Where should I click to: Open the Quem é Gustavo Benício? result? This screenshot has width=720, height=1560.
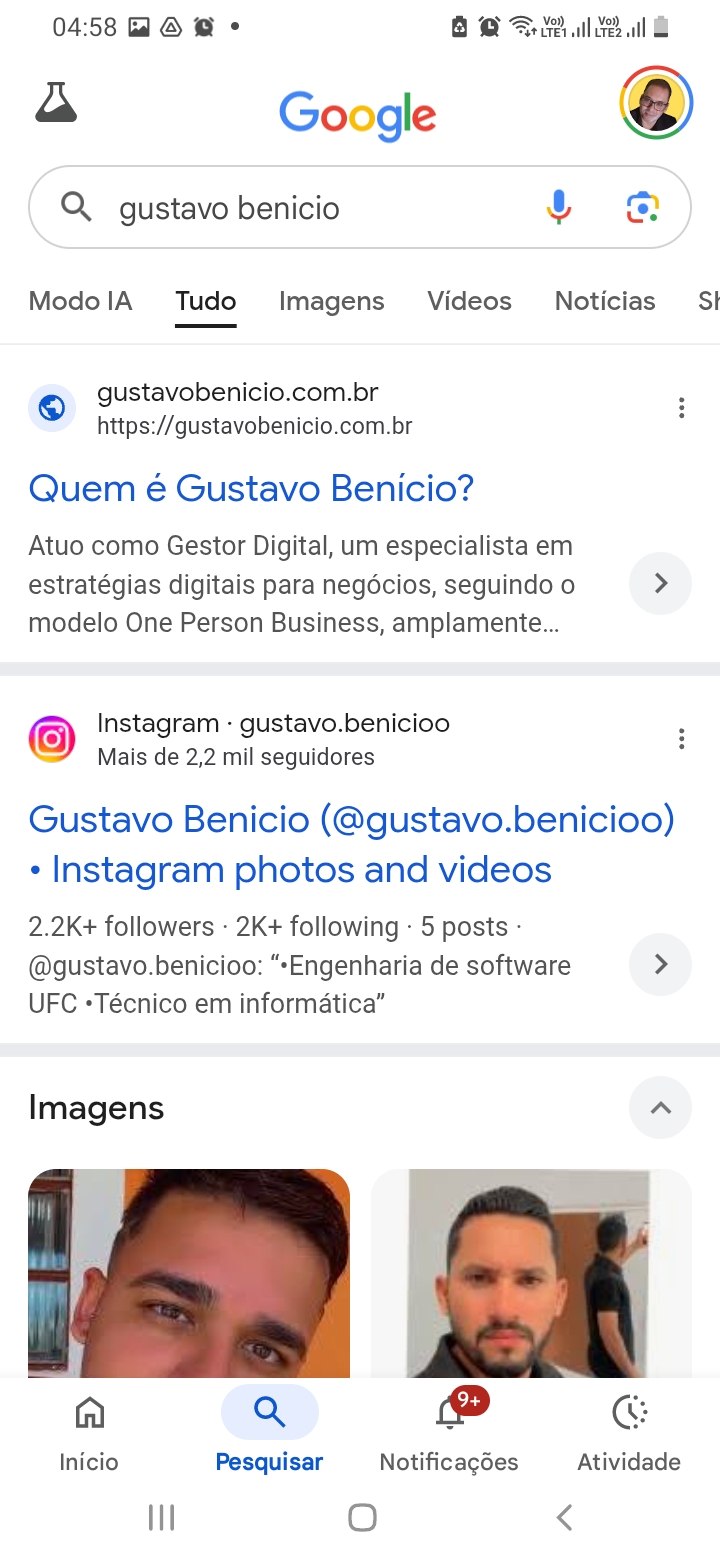pos(251,488)
